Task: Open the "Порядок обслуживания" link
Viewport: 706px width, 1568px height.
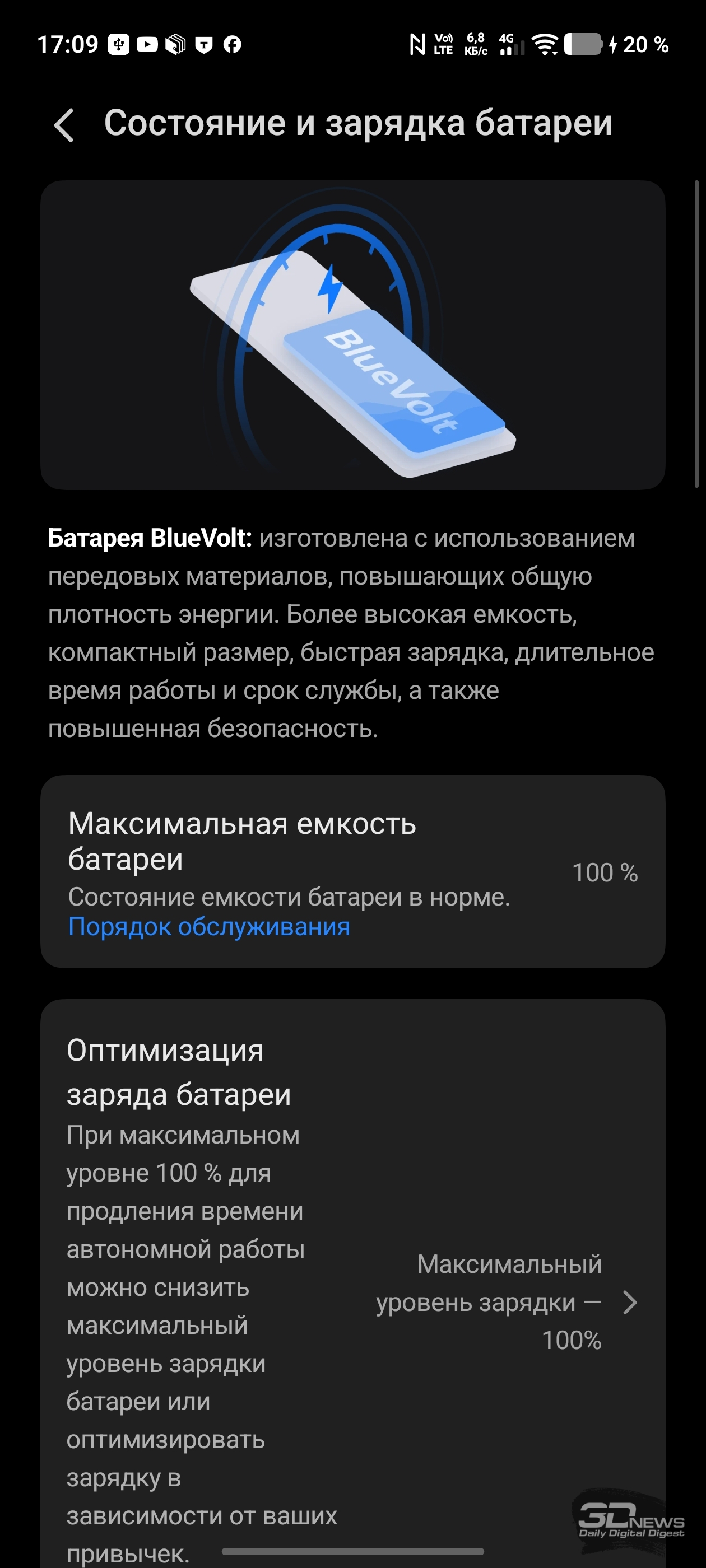Action: coord(209,927)
